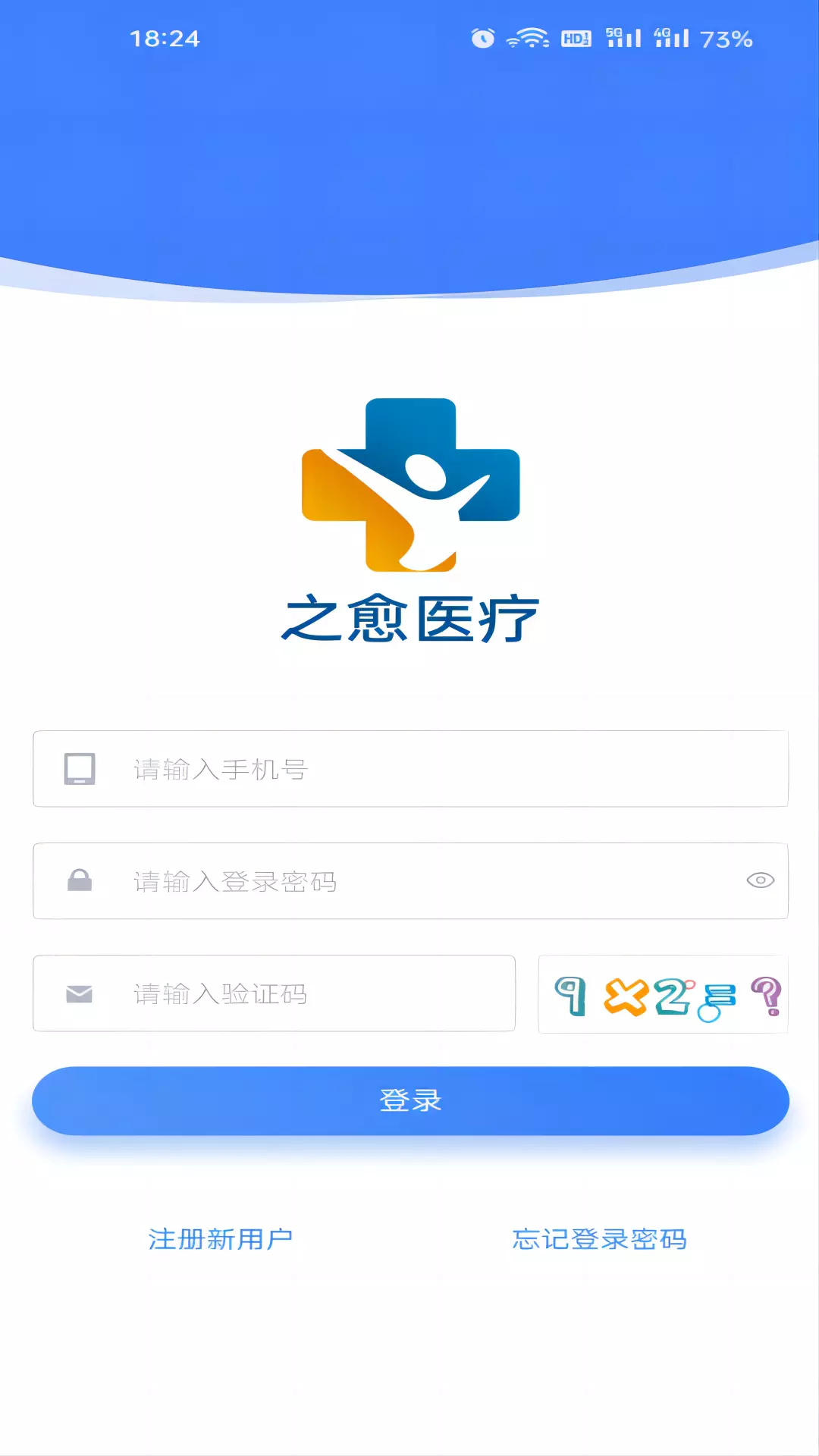
Task: Open 忘记登录密码 to reset password
Action: (x=599, y=1239)
